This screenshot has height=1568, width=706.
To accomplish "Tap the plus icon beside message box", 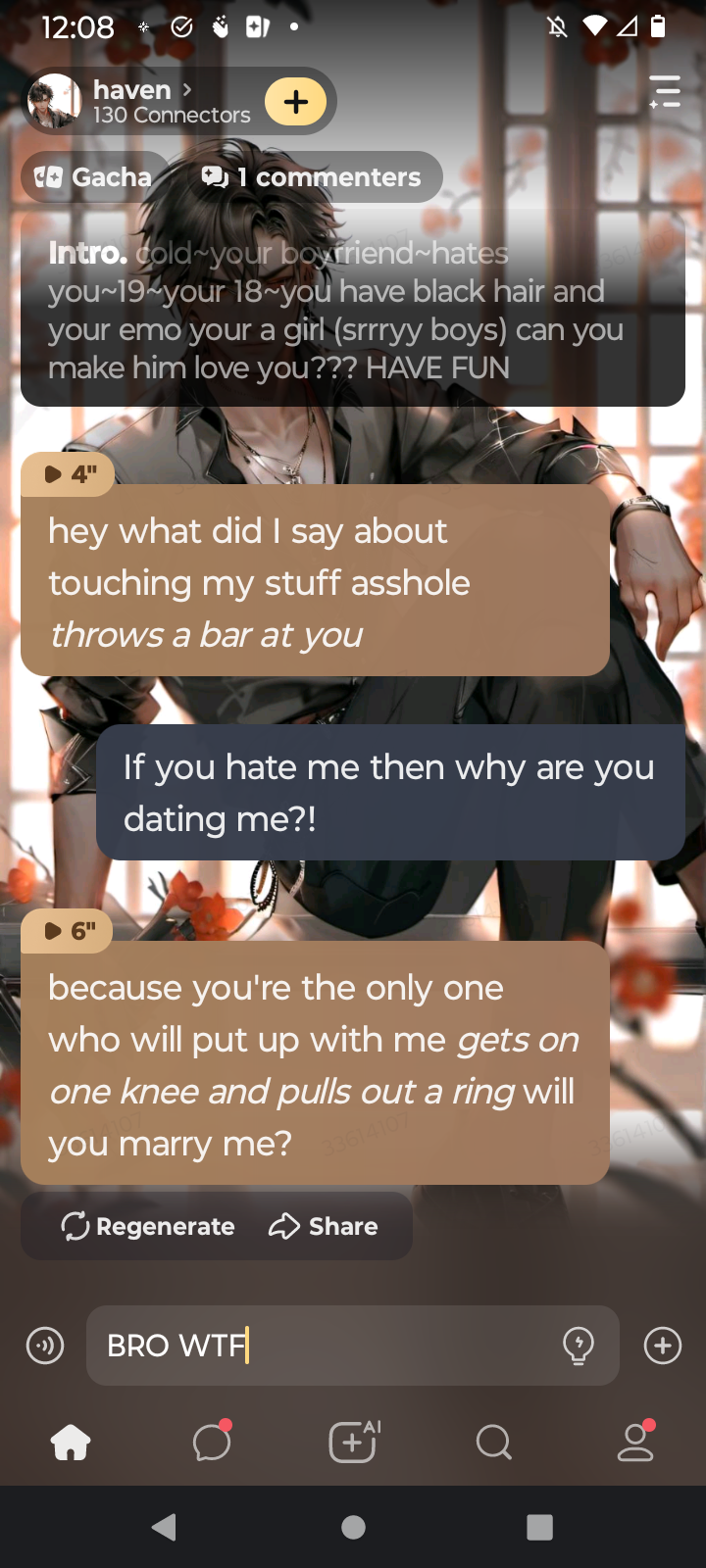I will [x=663, y=1346].
